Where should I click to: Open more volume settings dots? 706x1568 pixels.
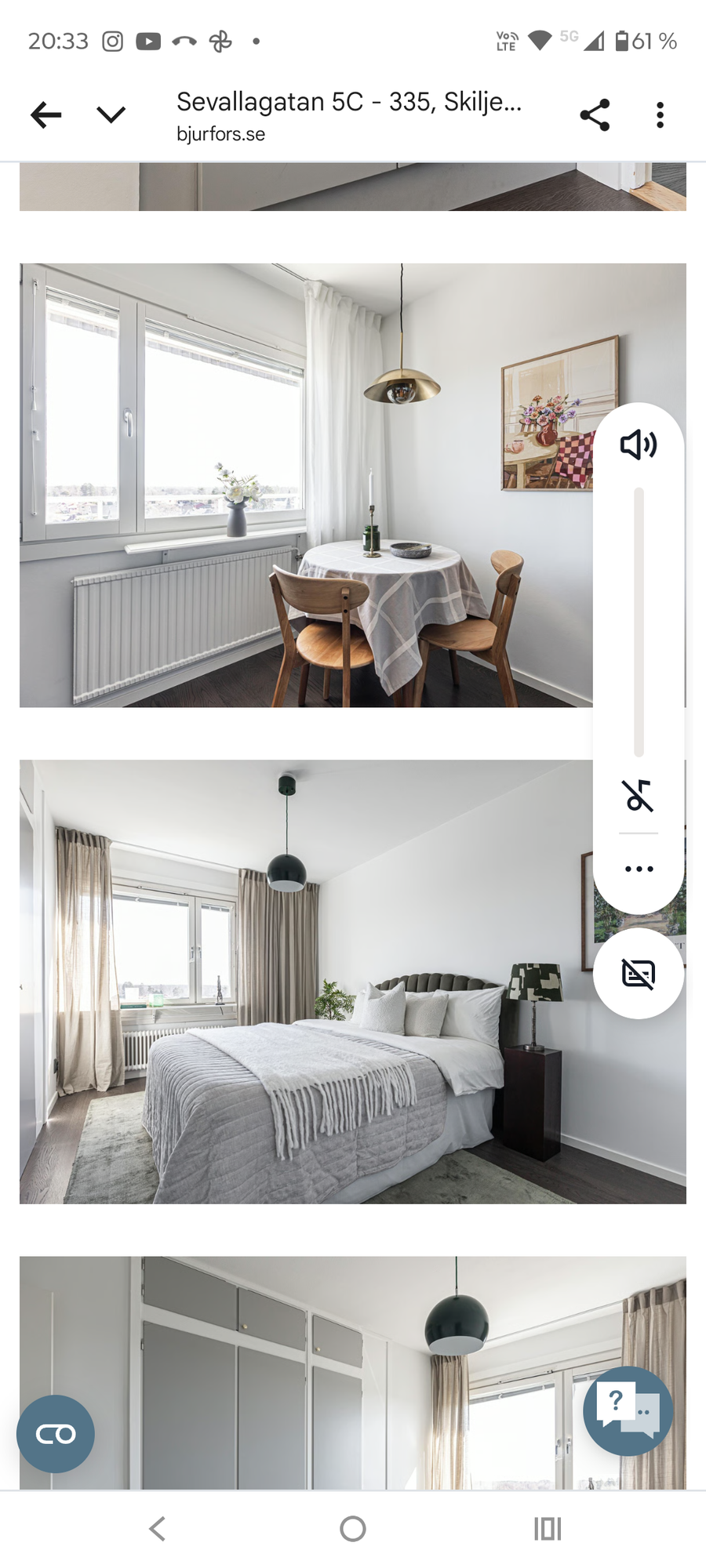(639, 869)
